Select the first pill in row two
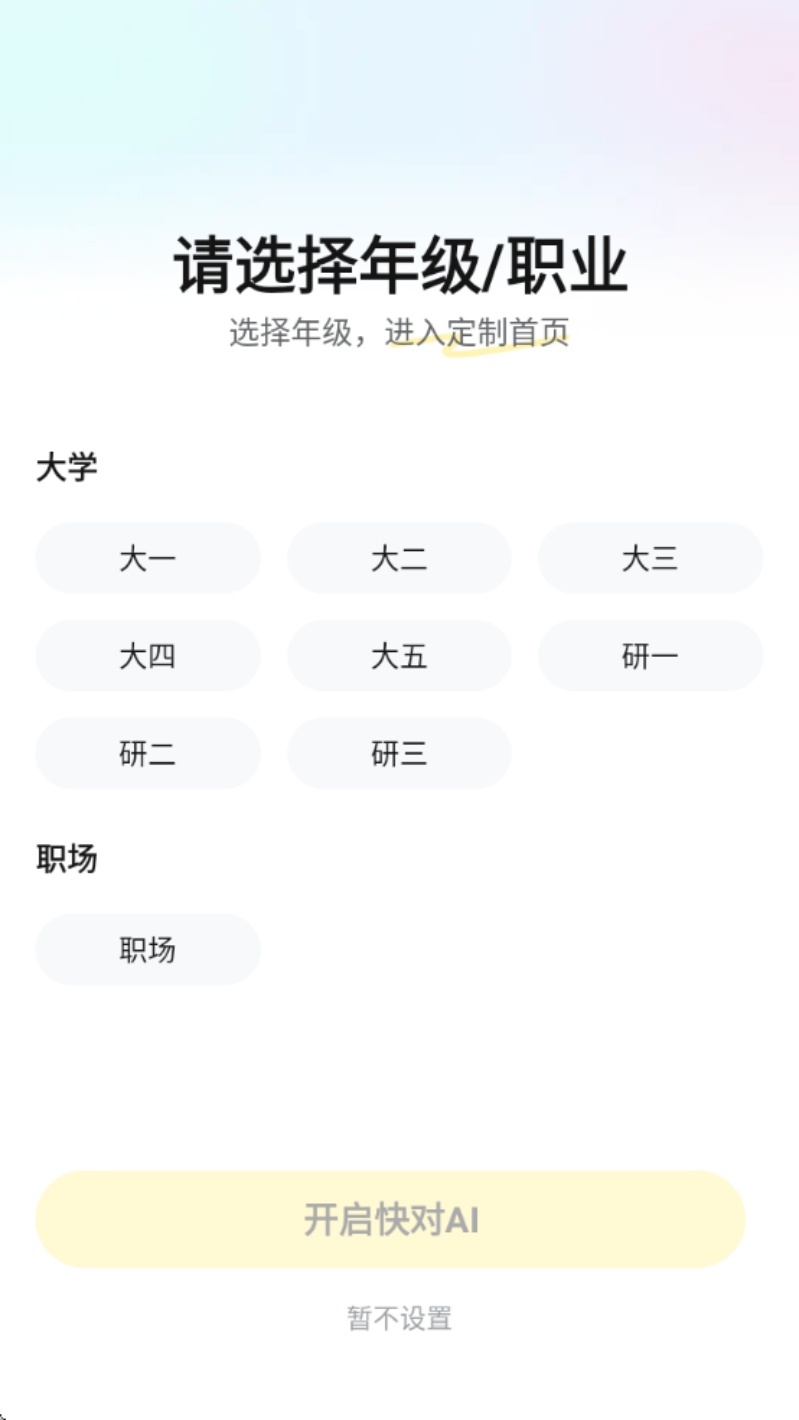This screenshot has width=799, height=1420. coord(147,656)
